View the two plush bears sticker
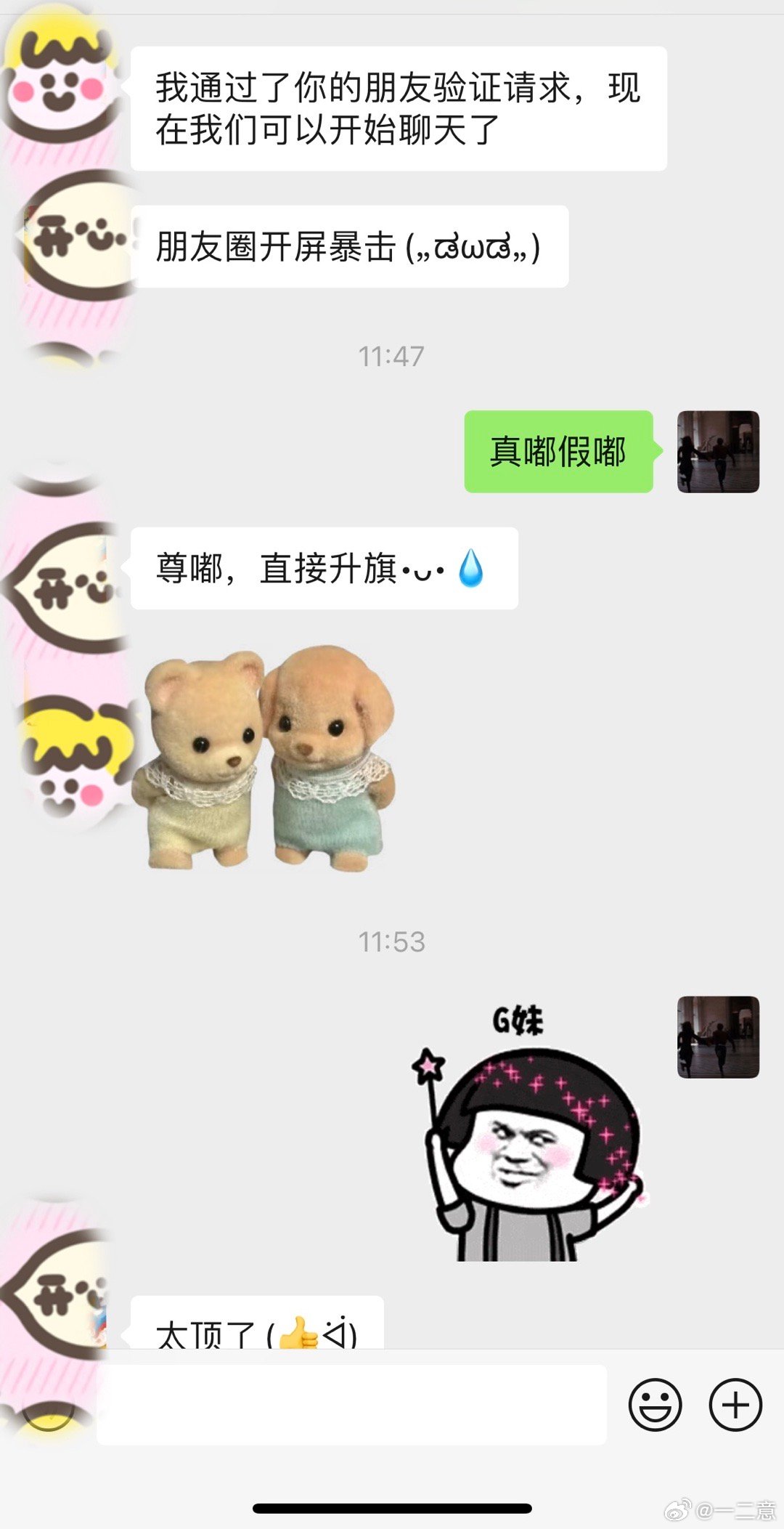This screenshot has width=784, height=1529. [265, 759]
